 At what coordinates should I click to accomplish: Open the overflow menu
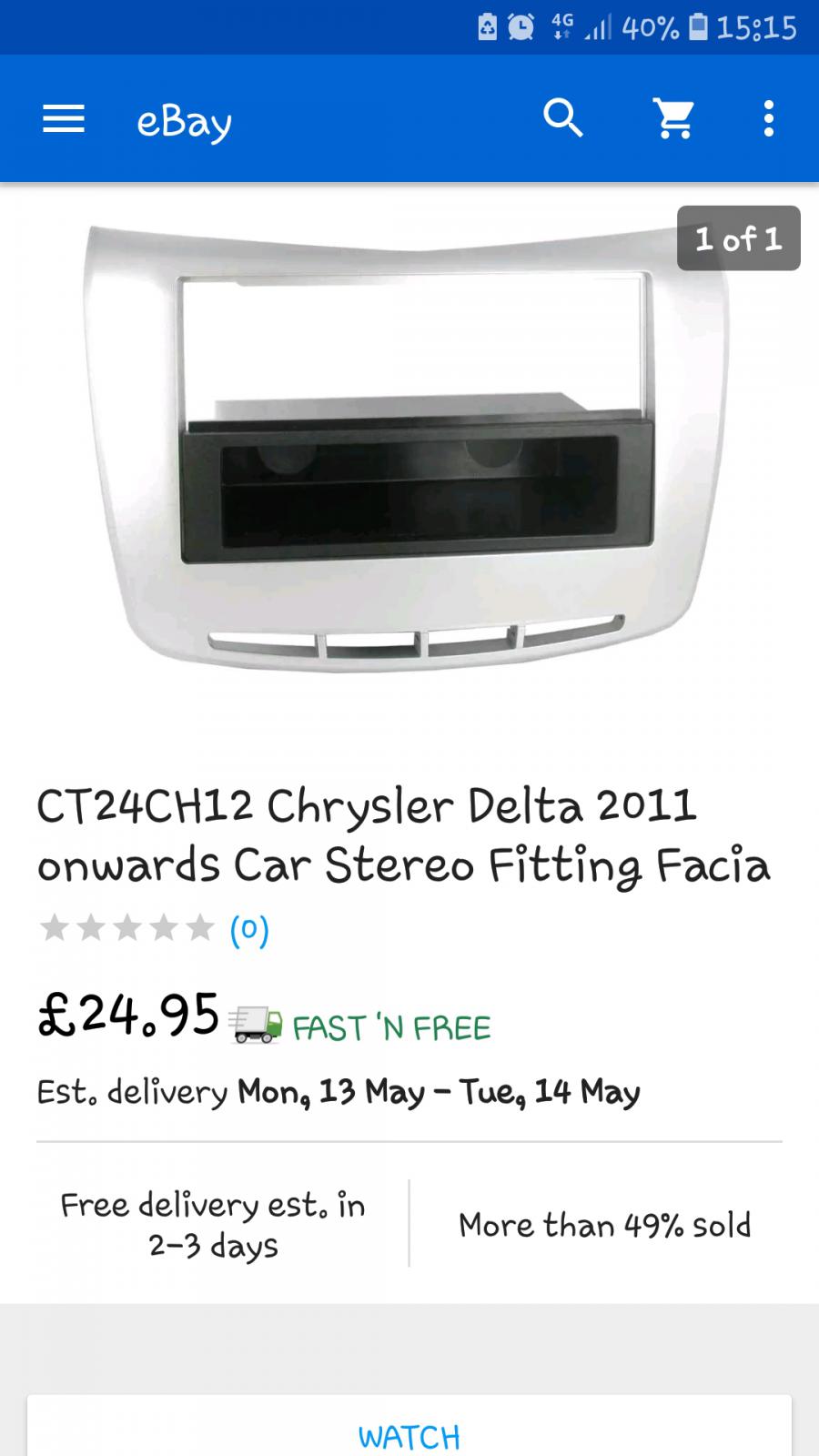tap(769, 119)
